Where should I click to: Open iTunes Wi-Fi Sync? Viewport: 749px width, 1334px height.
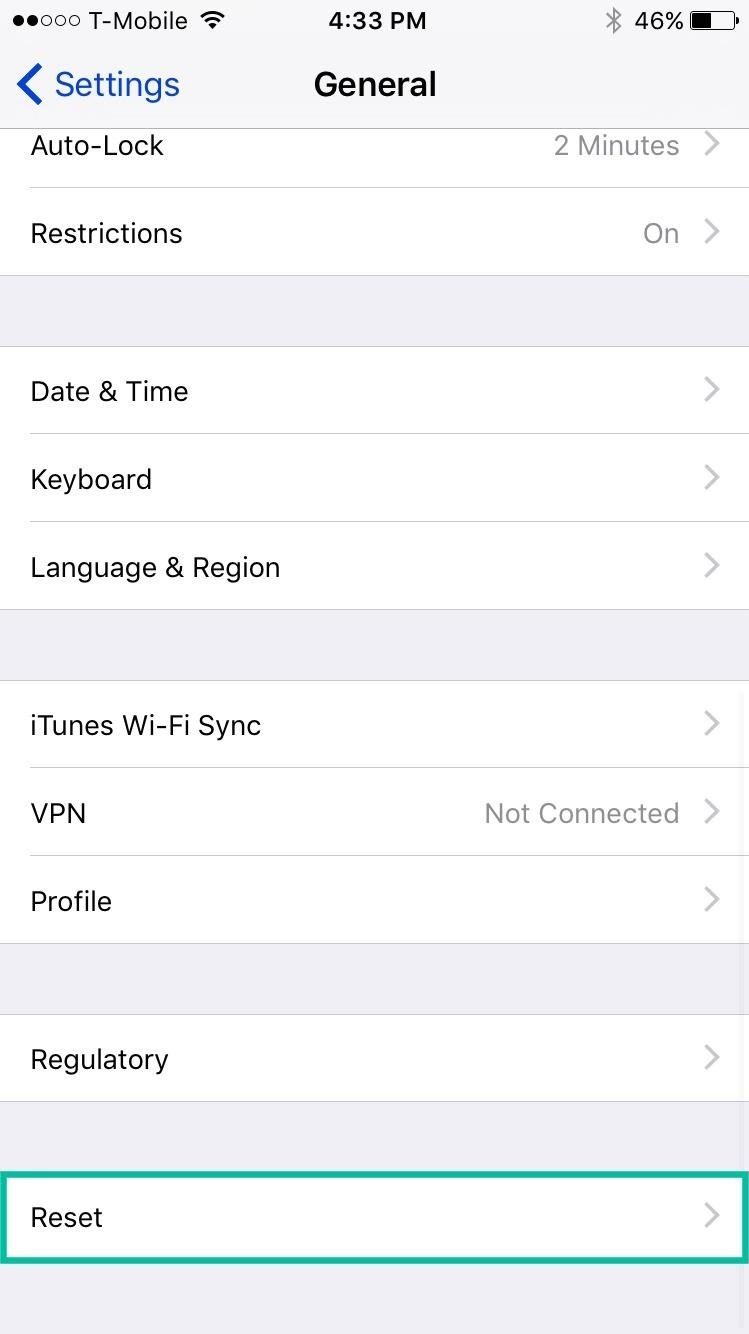(374, 725)
